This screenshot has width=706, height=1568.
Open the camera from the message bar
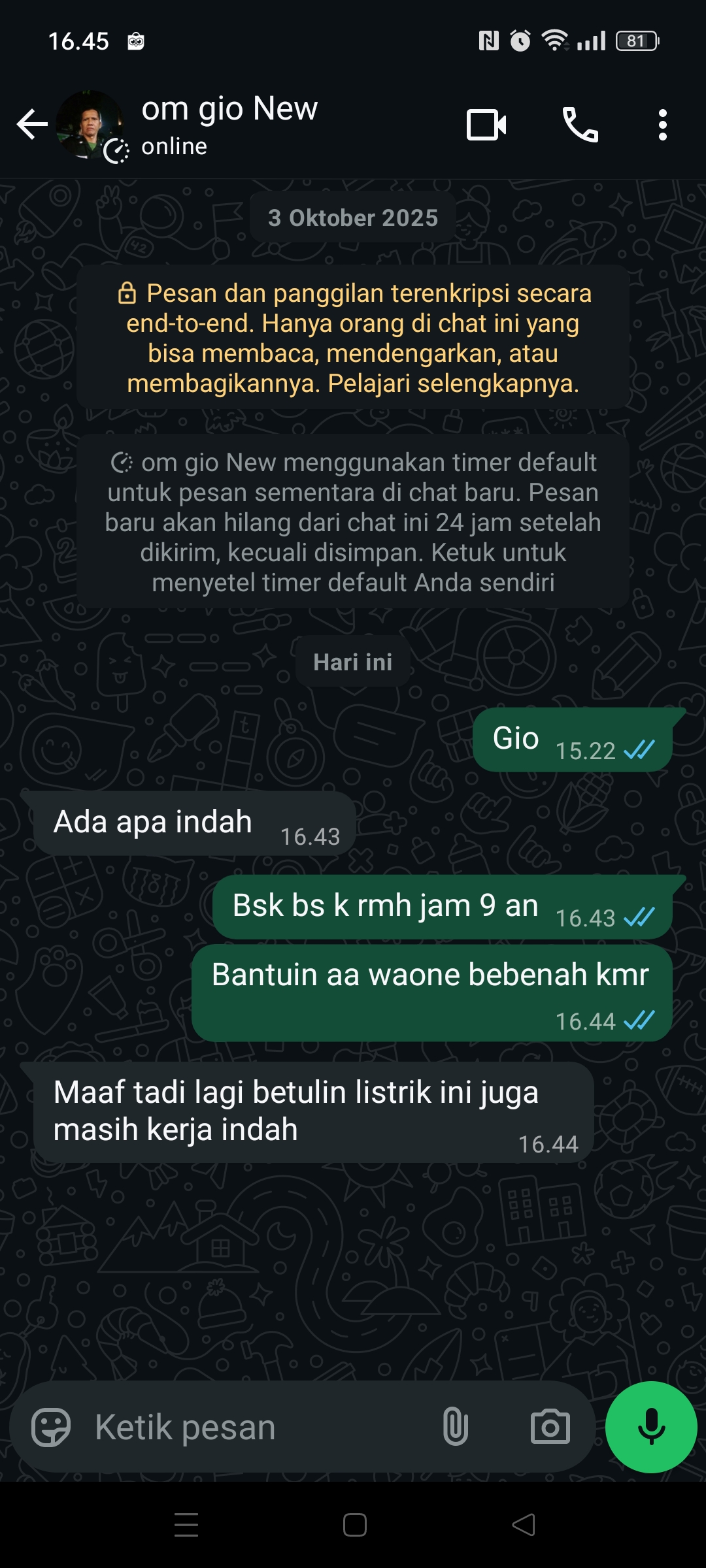point(550,1428)
